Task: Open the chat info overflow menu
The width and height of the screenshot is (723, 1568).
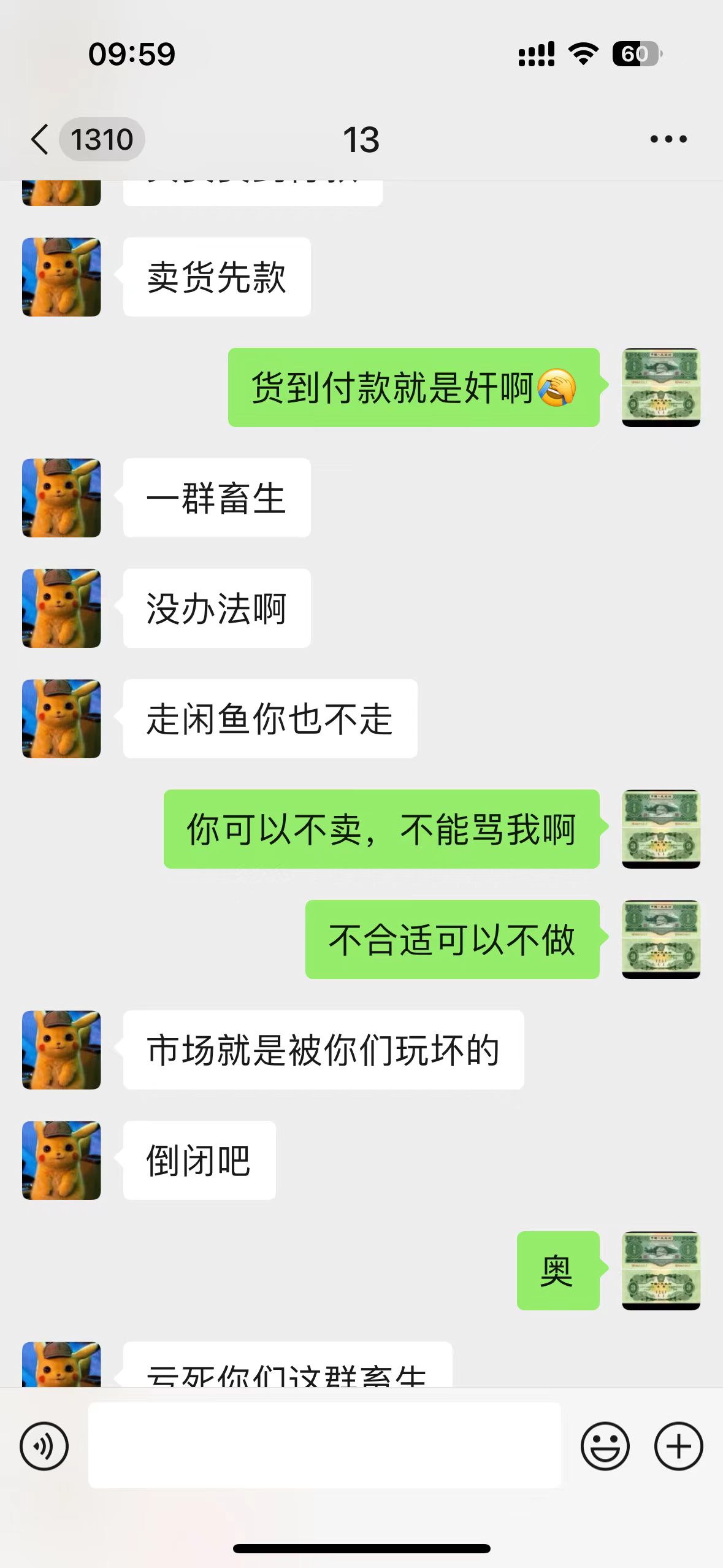Action: [x=668, y=139]
